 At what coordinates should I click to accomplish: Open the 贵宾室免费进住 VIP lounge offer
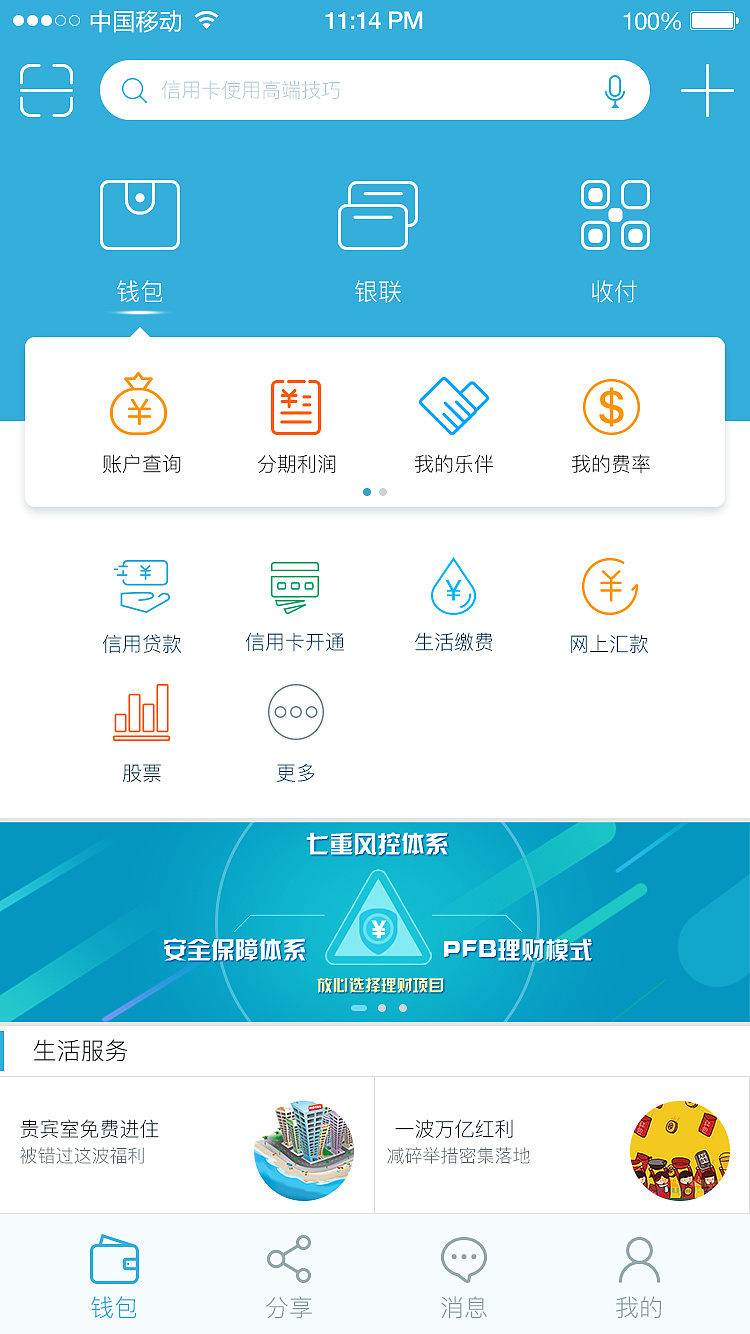pyautogui.click(x=185, y=1150)
